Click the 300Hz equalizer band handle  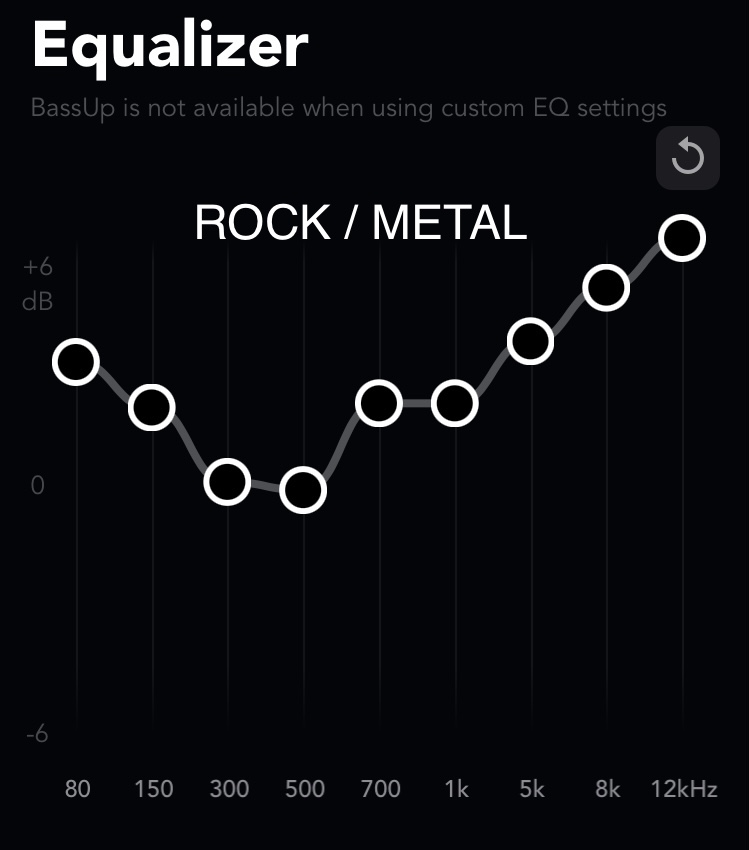tap(227, 481)
